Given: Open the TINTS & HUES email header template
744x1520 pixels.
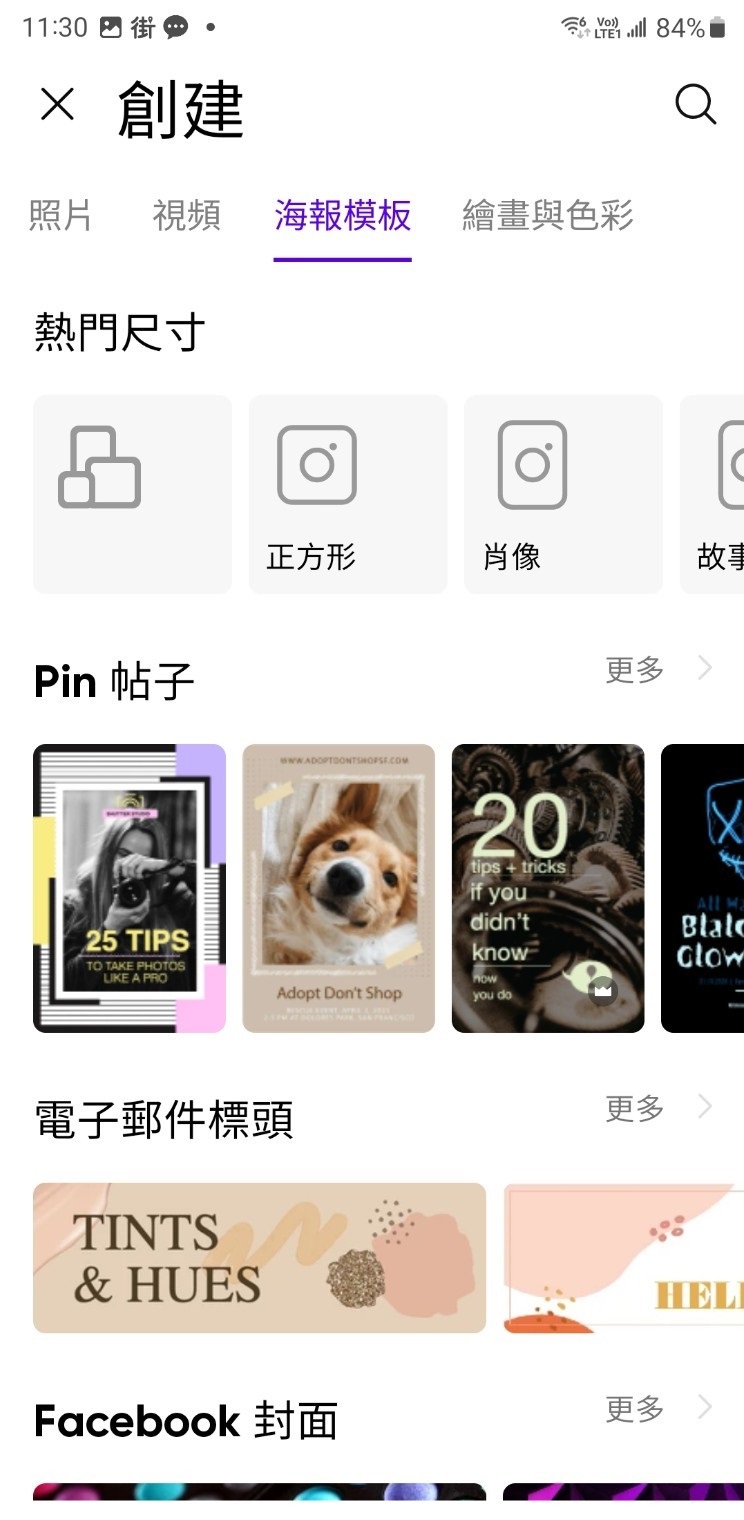Looking at the screenshot, I should tap(258, 1258).
